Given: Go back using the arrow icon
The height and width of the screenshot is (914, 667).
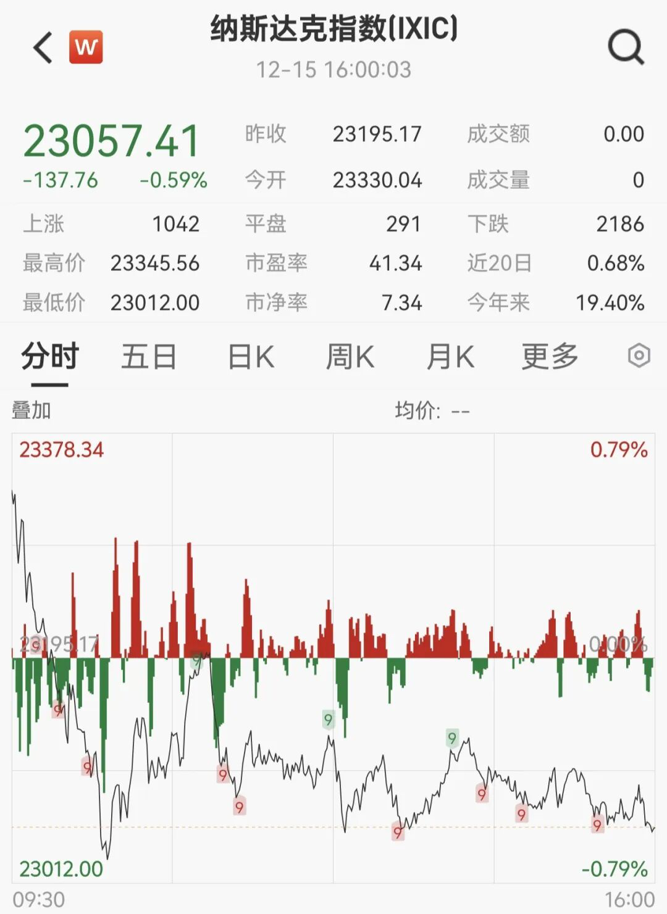Looking at the screenshot, I should tap(42, 47).
